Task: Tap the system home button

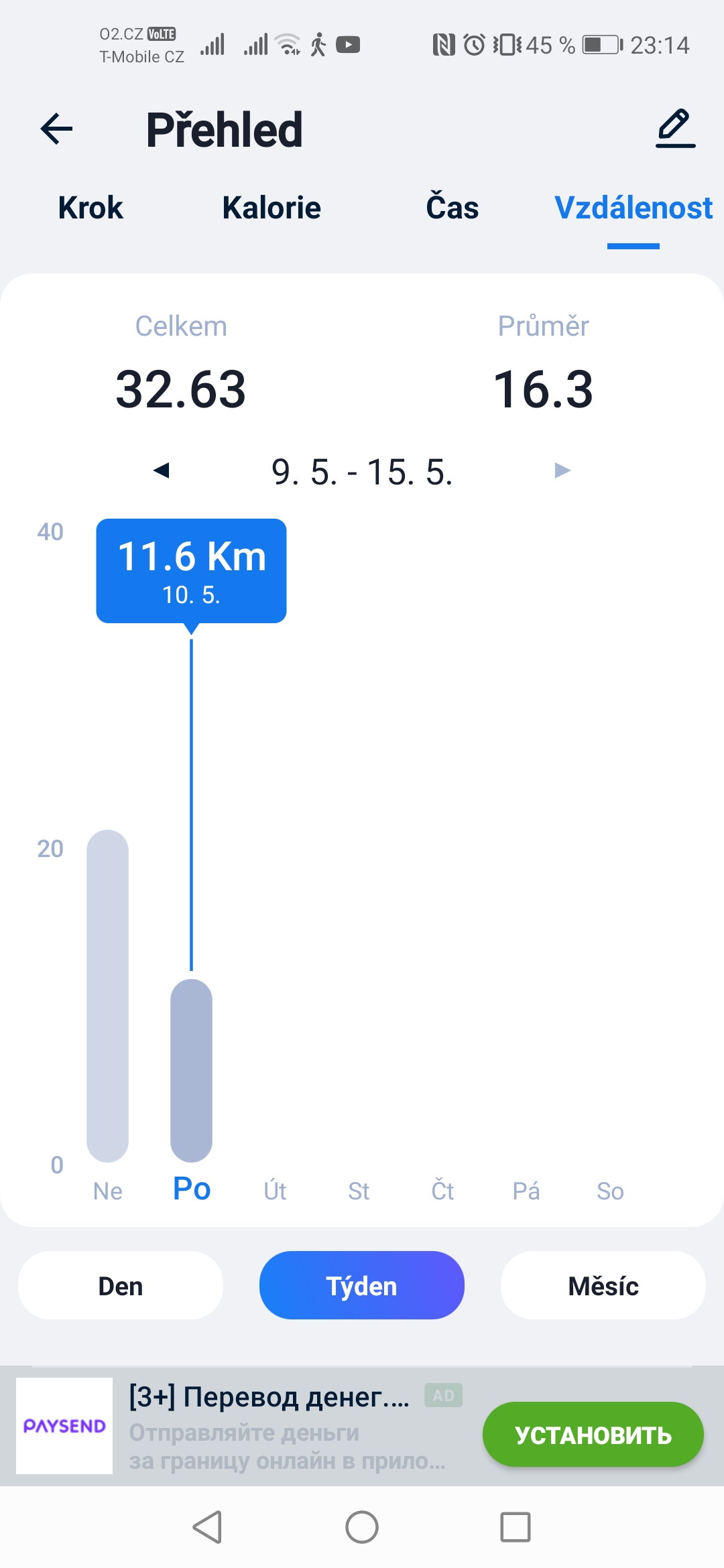Action: (x=362, y=1527)
